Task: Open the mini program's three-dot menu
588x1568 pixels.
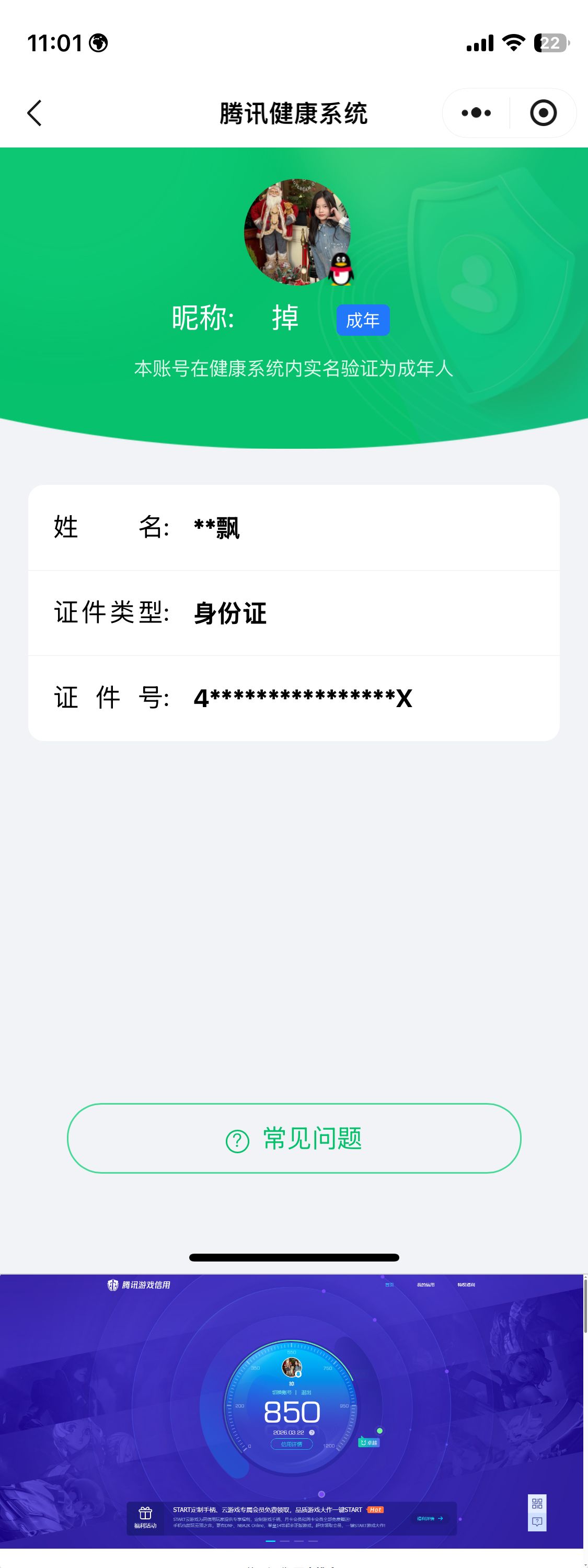Action: coord(476,113)
